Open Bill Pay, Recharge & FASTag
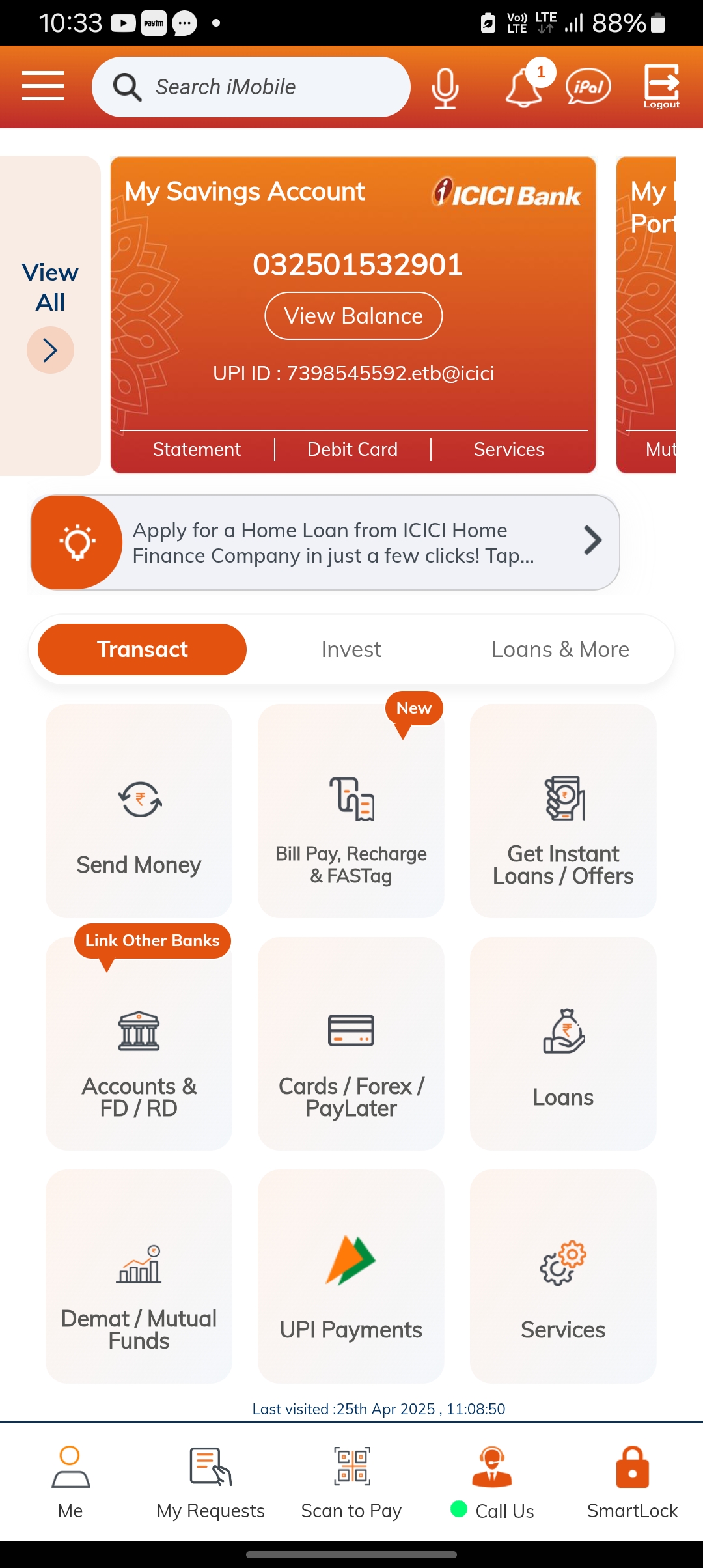The height and width of the screenshot is (1568, 703). [x=351, y=811]
